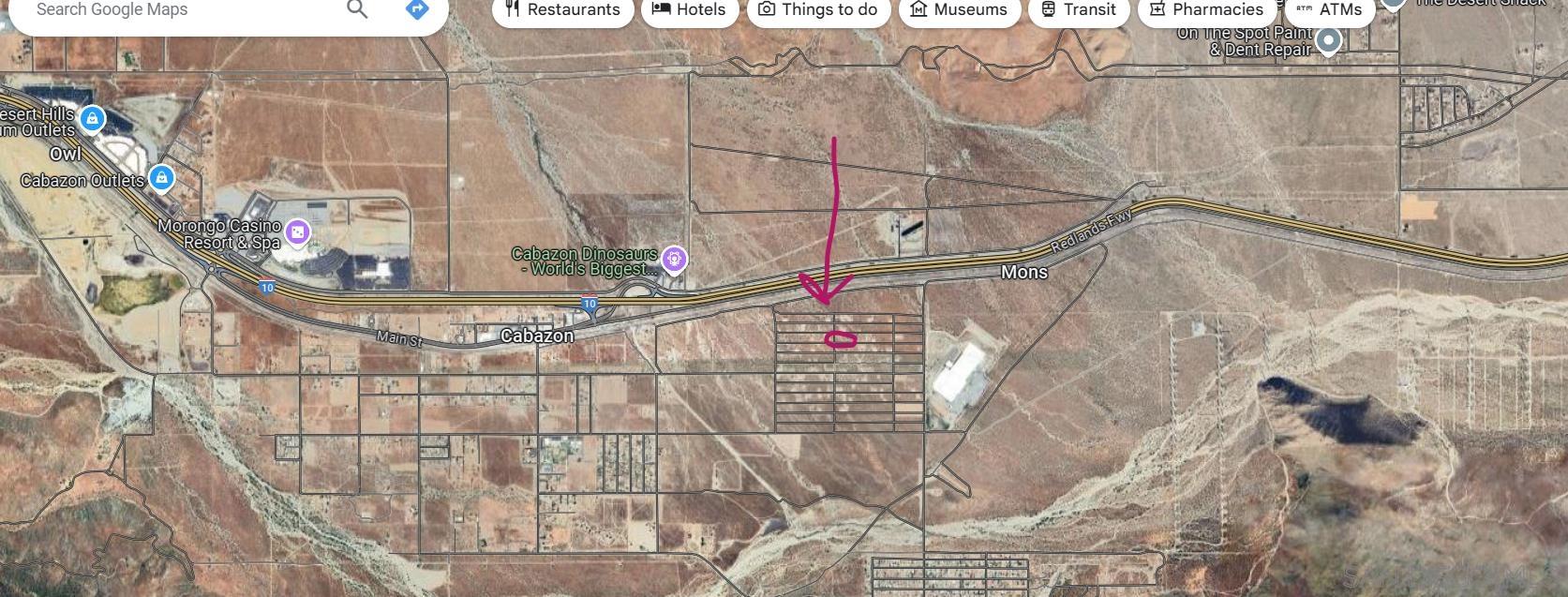Screen dimensions: 1568x597
Task: Open On The Spot Paint & Dent Repair pin
Action: (1328, 40)
